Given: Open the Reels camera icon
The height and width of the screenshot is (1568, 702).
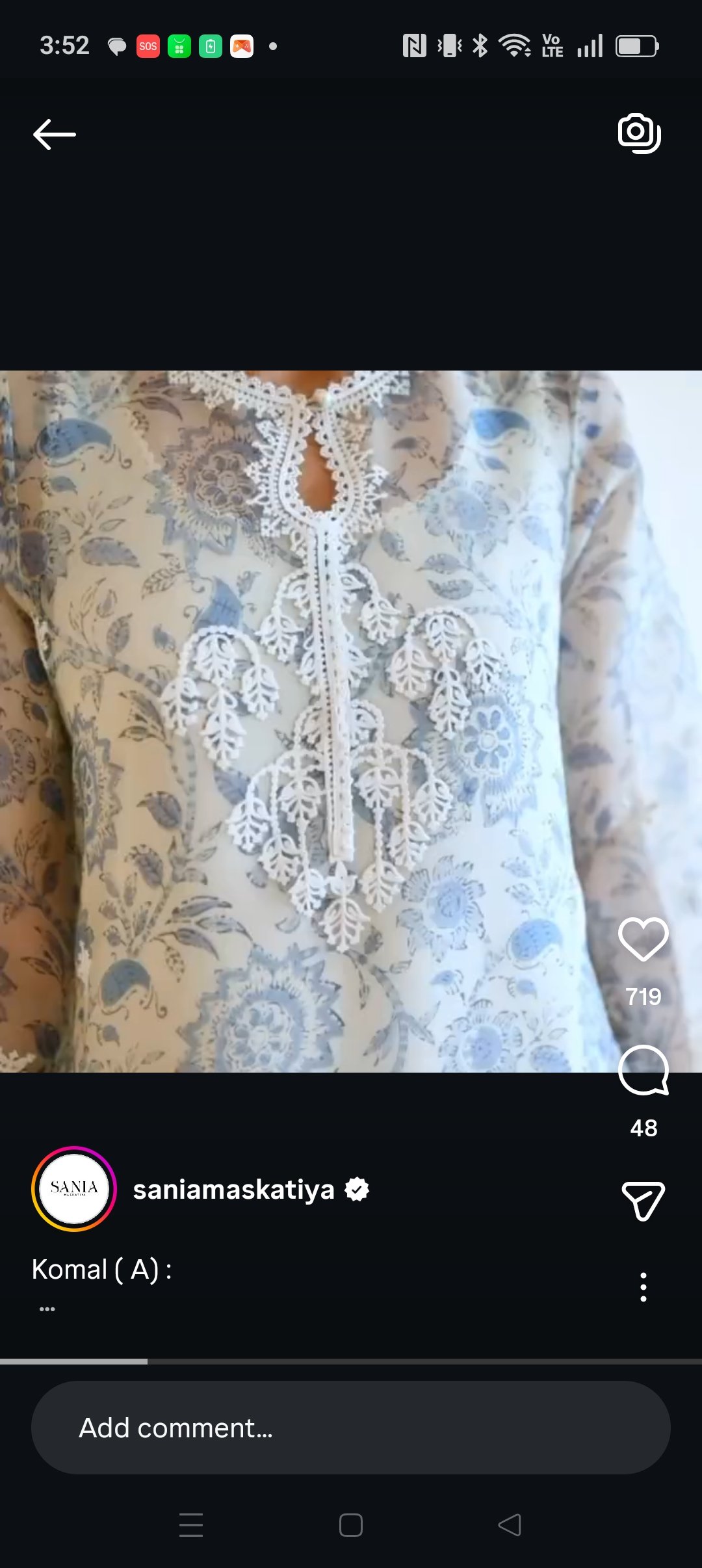Looking at the screenshot, I should (x=639, y=133).
